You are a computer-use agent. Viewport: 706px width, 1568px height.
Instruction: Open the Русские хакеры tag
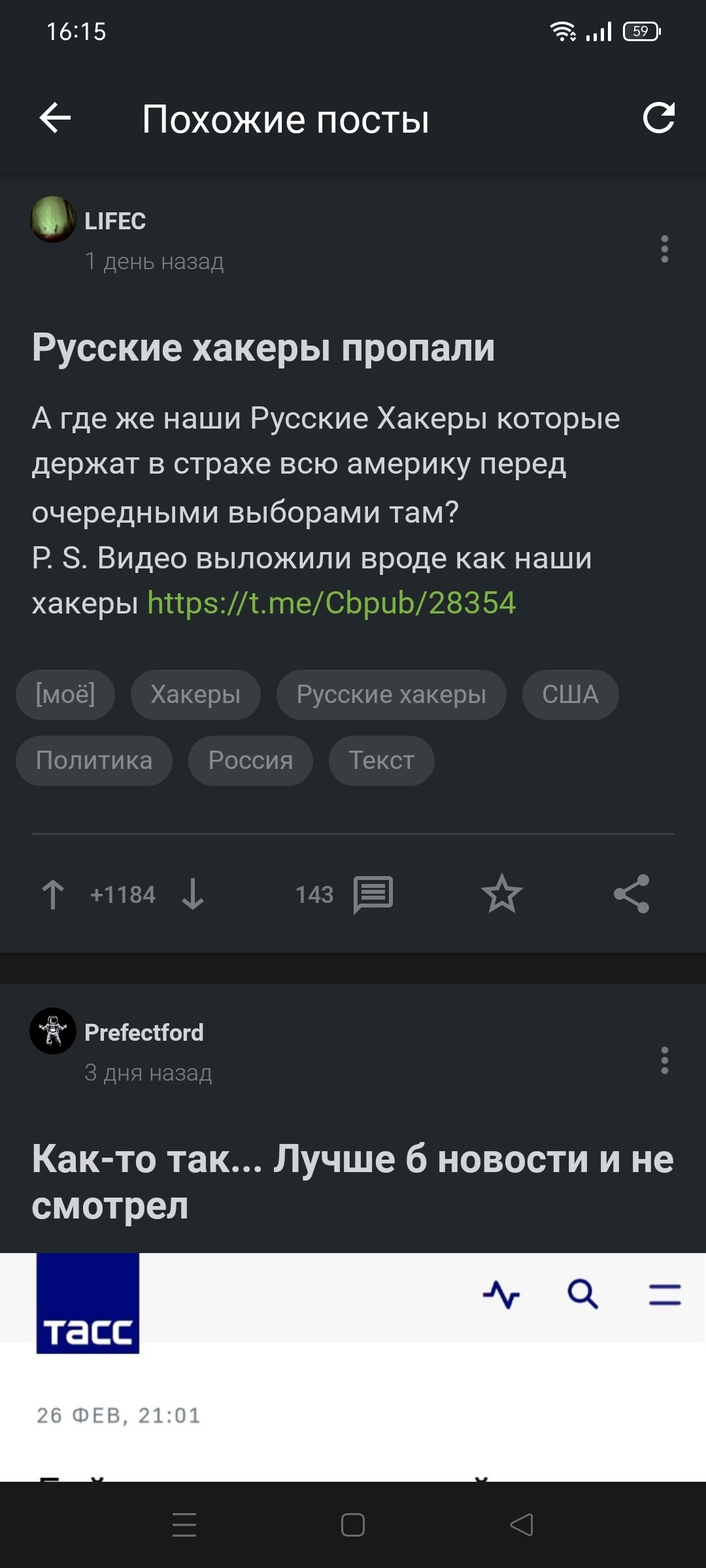(391, 694)
